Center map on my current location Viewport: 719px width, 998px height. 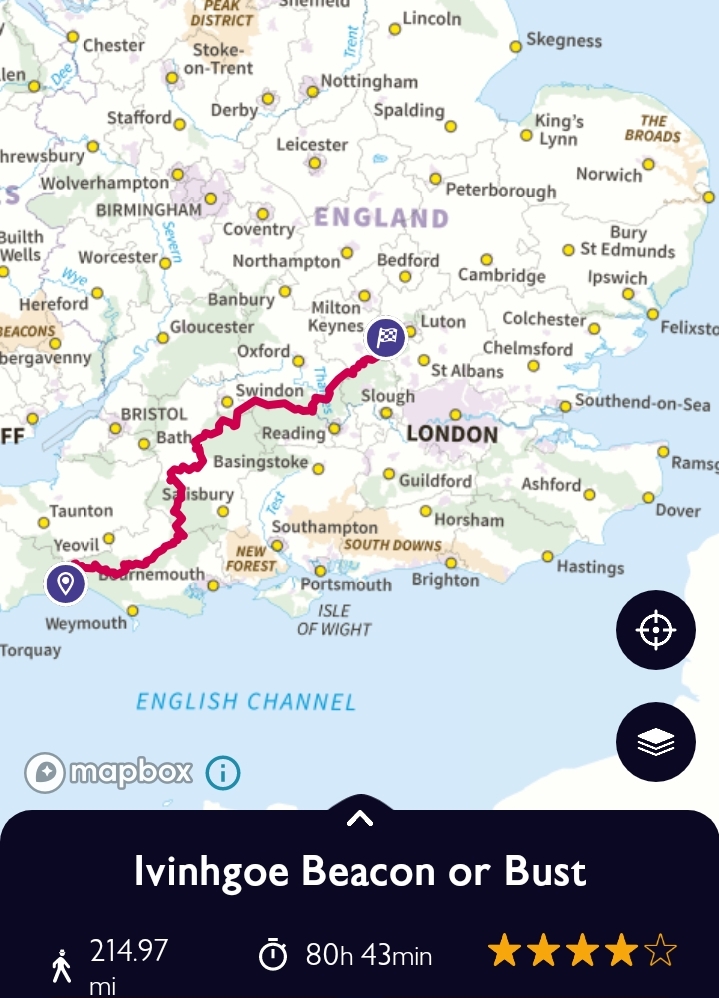(x=656, y=630)
